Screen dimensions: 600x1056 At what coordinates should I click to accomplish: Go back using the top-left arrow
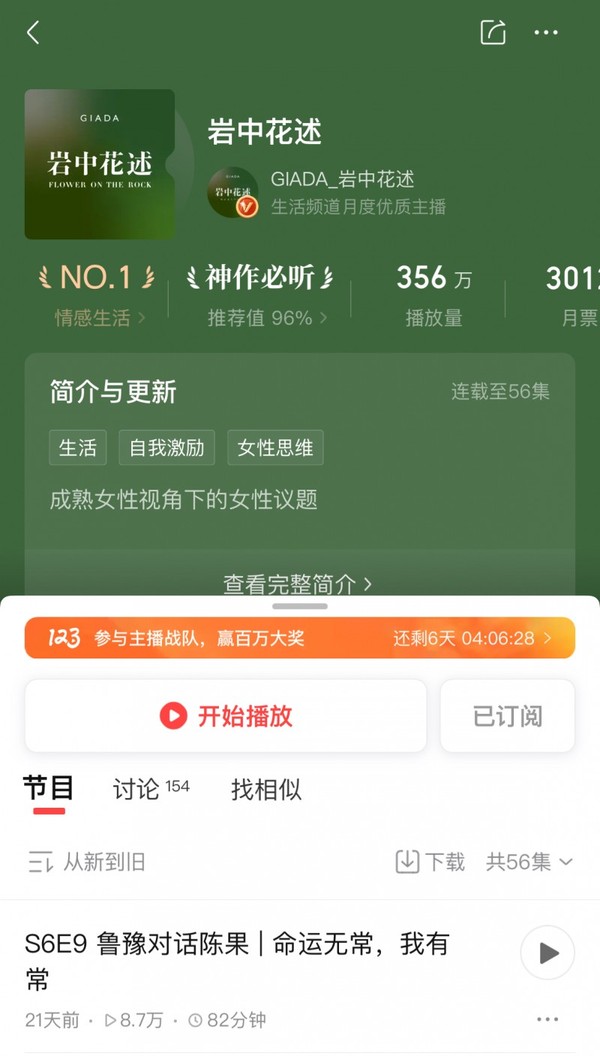point(33,32)
